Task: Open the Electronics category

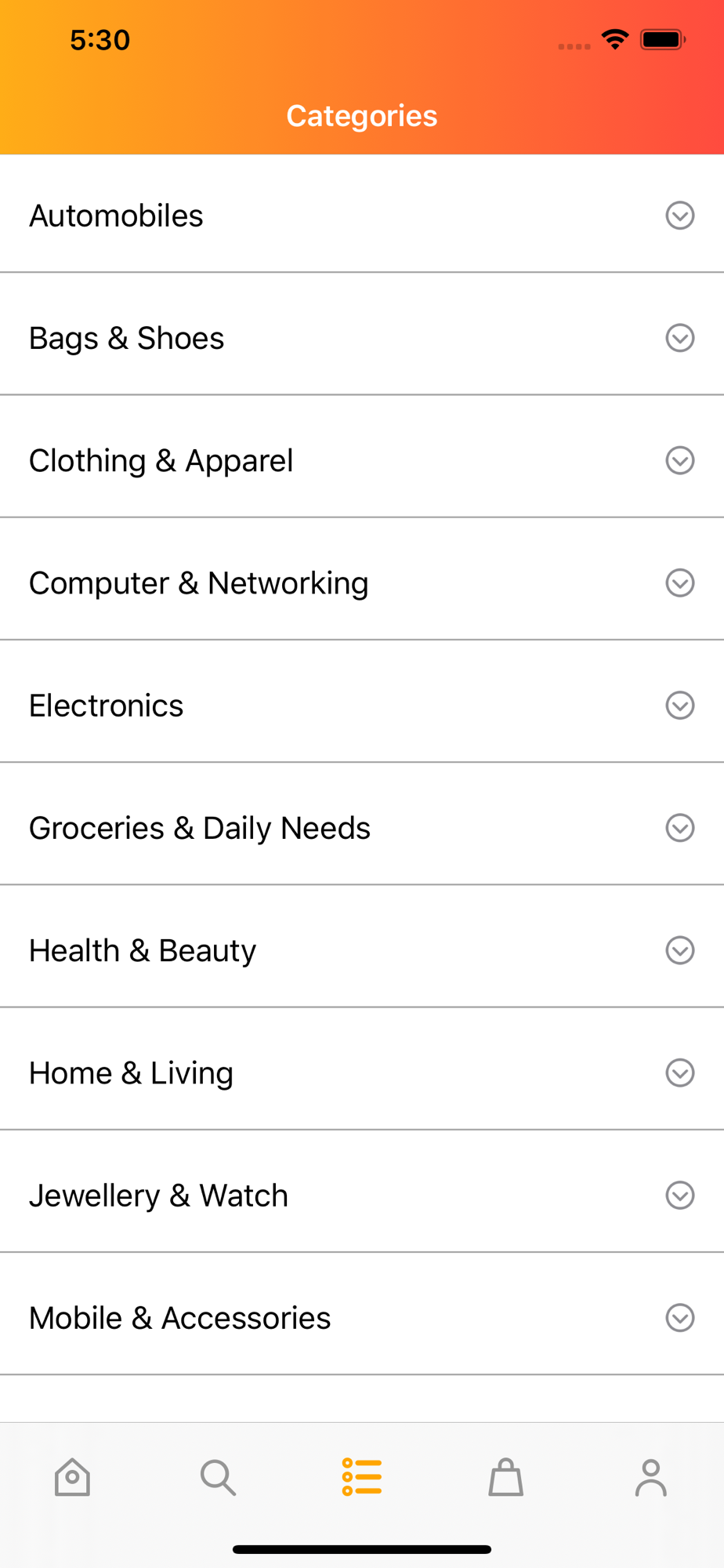Action: point(362,705)
